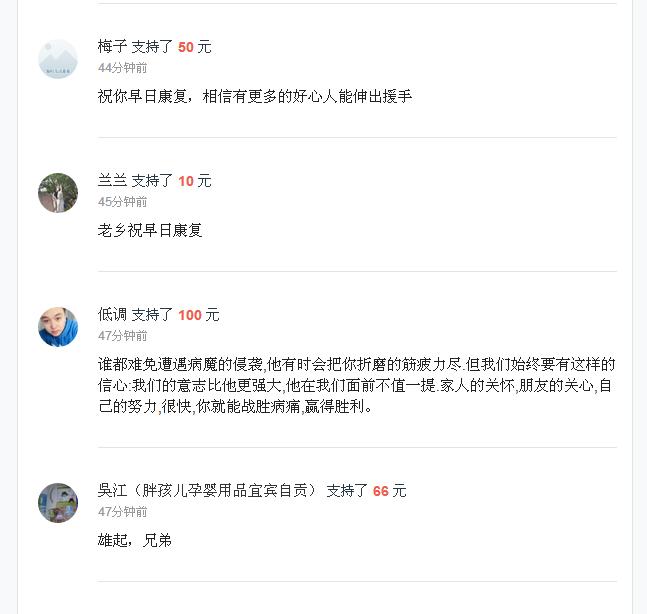Open supporter 低调's avatar
The width and height of the screenshot is (647, 614).
pos(58,327)
